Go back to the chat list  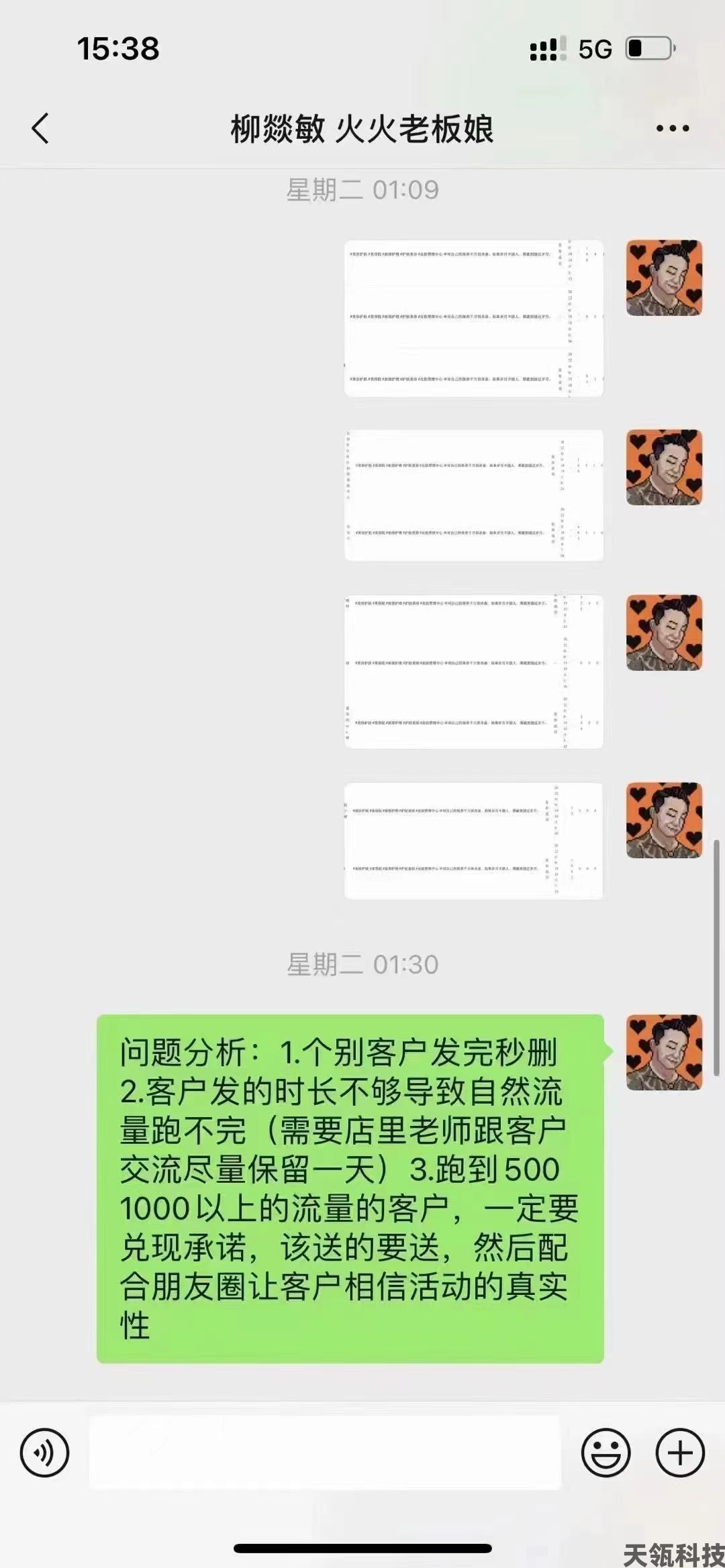point(40,128)
